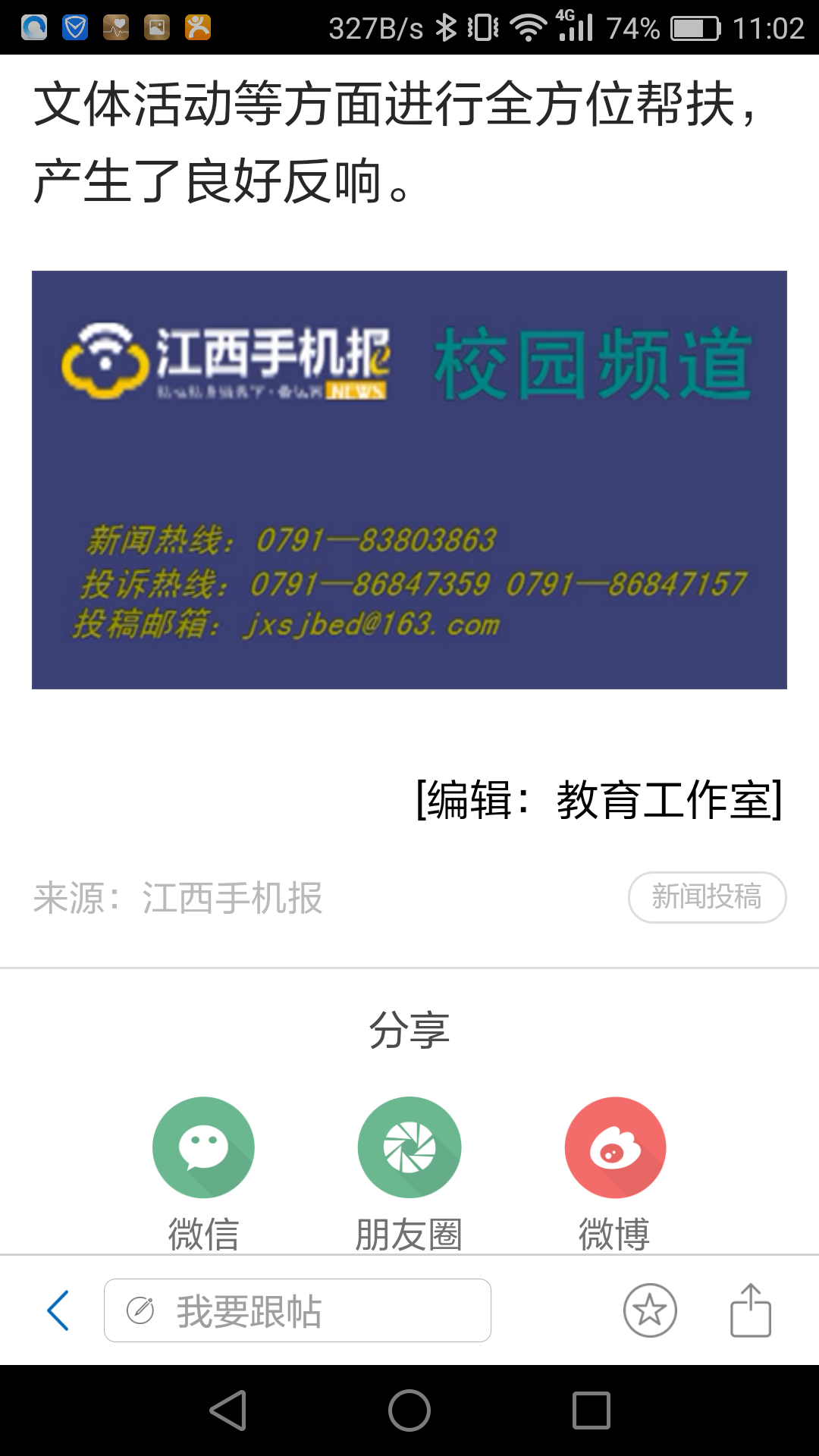Open the share icon in bottom toolbar
819x1456 pixels.
750,1310
